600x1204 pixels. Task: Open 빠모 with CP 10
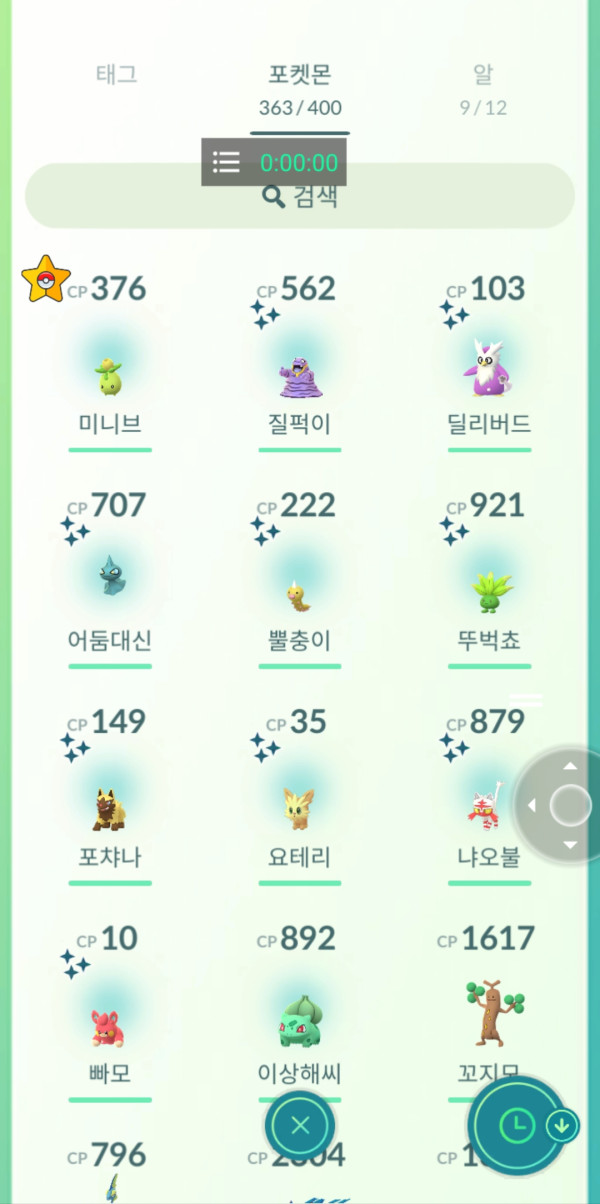pyautogui.click(x=110, y=1012)
